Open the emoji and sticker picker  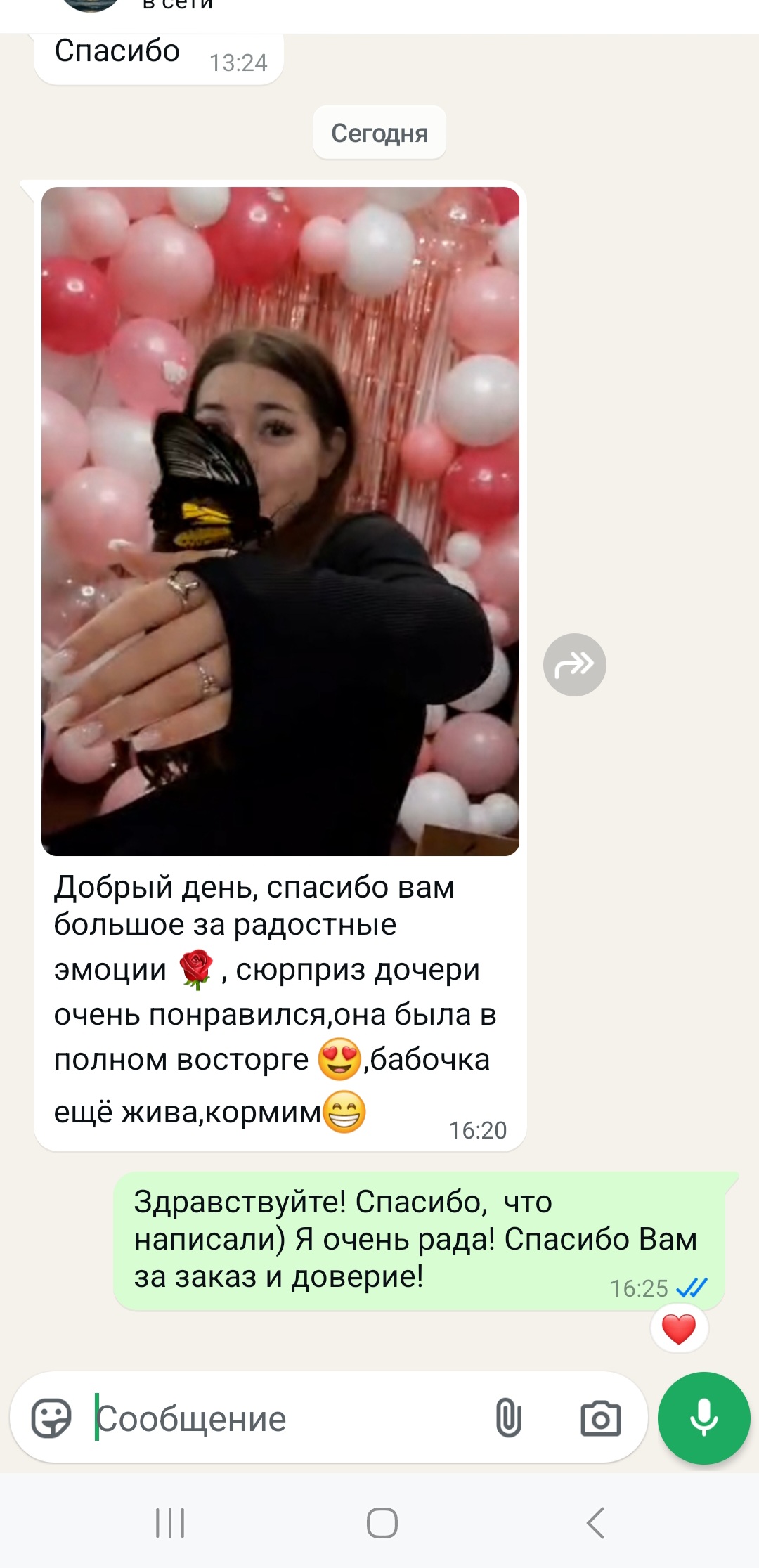pos(51,1418)
